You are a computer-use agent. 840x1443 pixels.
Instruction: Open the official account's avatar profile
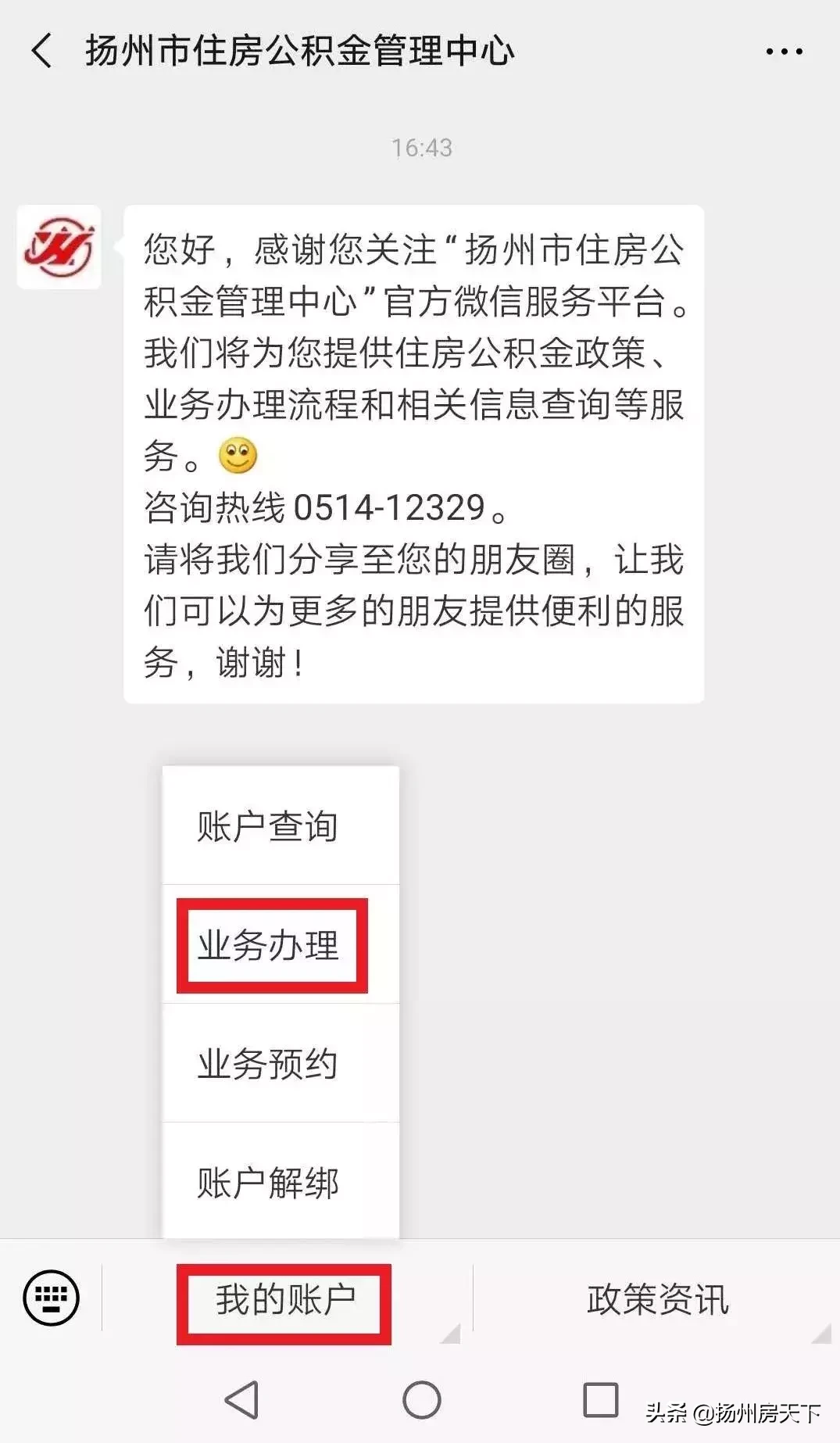pyautogui.click(x=59, y=247)
